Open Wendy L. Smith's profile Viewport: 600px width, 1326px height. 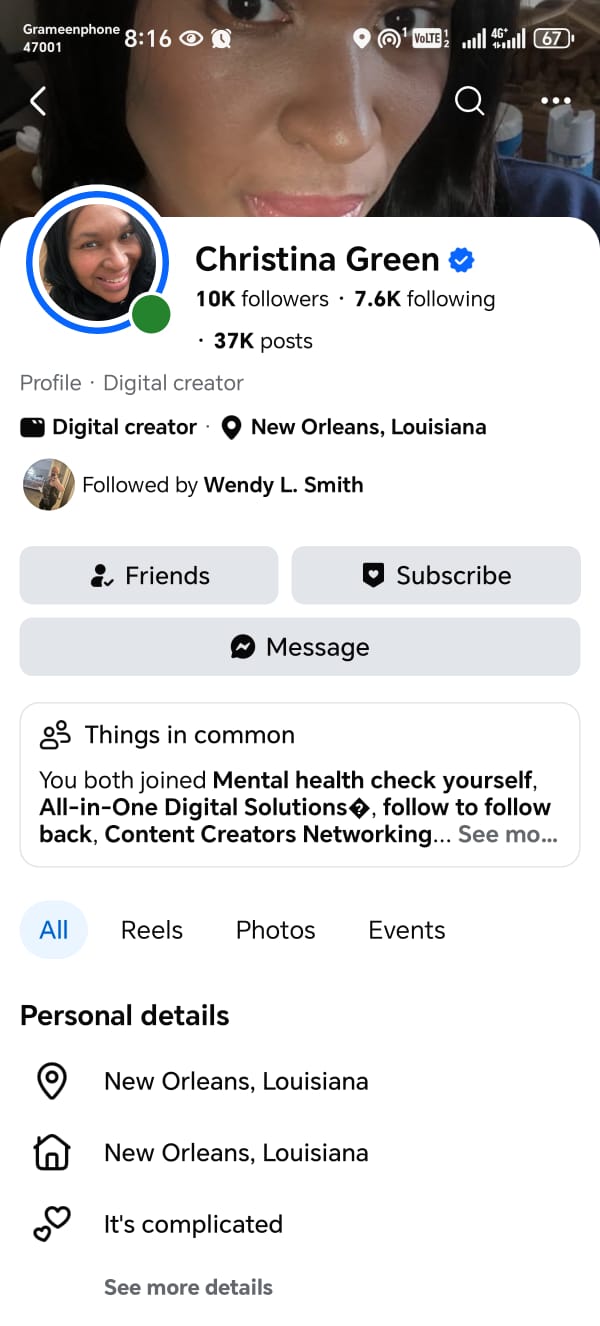[x=283, y=485]
